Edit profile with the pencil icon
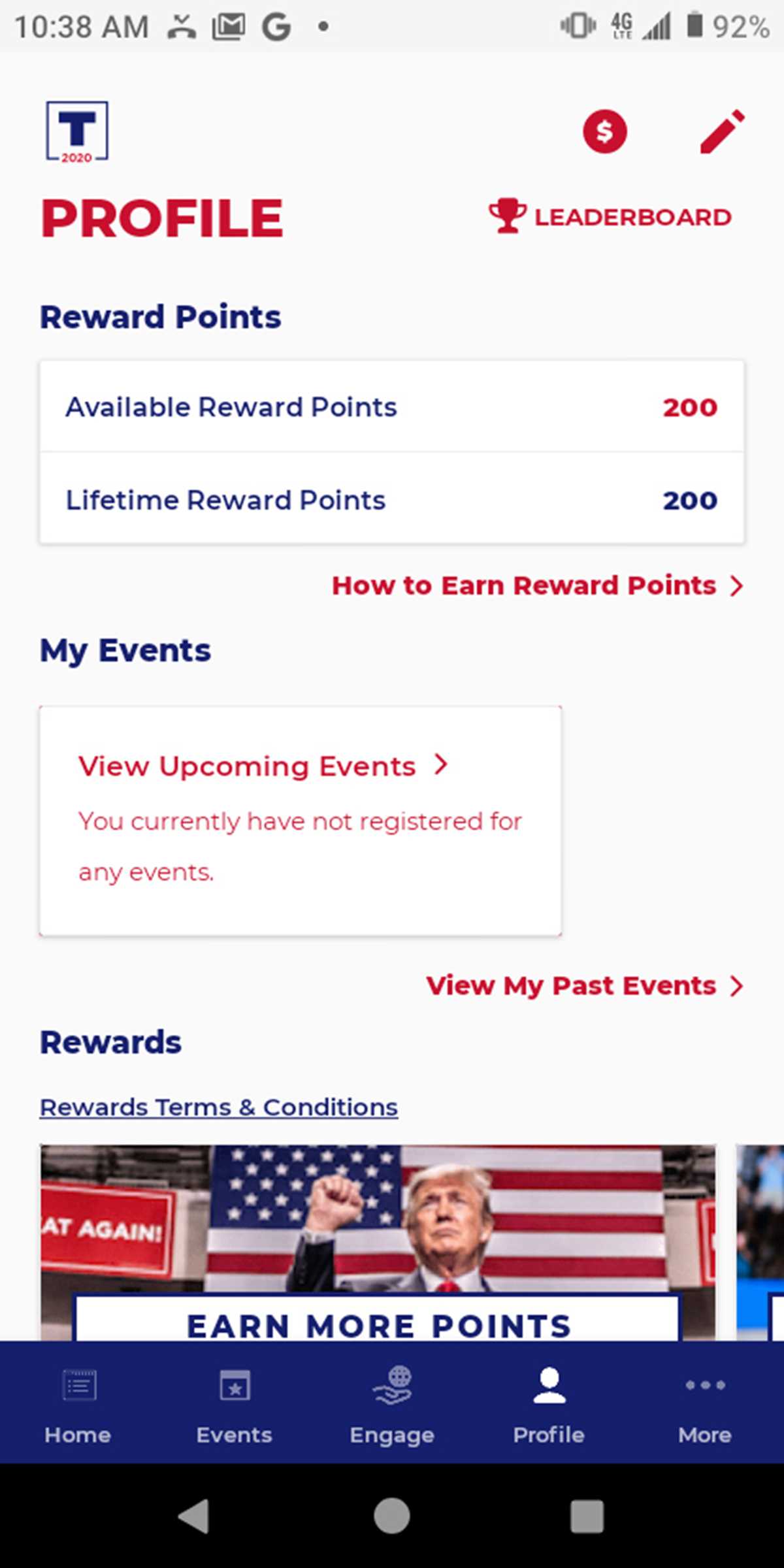The image size is (784, 1568). pyautogui.click(x=722, y=132)
